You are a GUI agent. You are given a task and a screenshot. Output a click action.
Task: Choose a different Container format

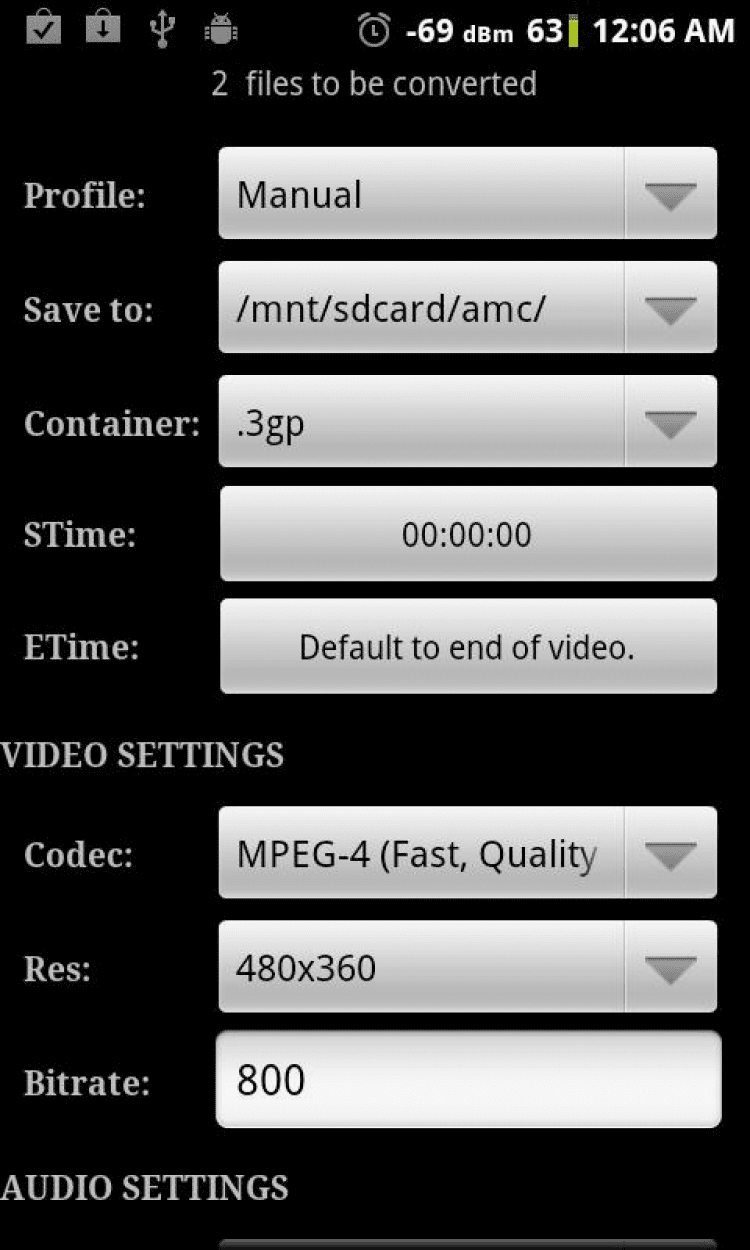pyautogui.click(x=467, y=422)
